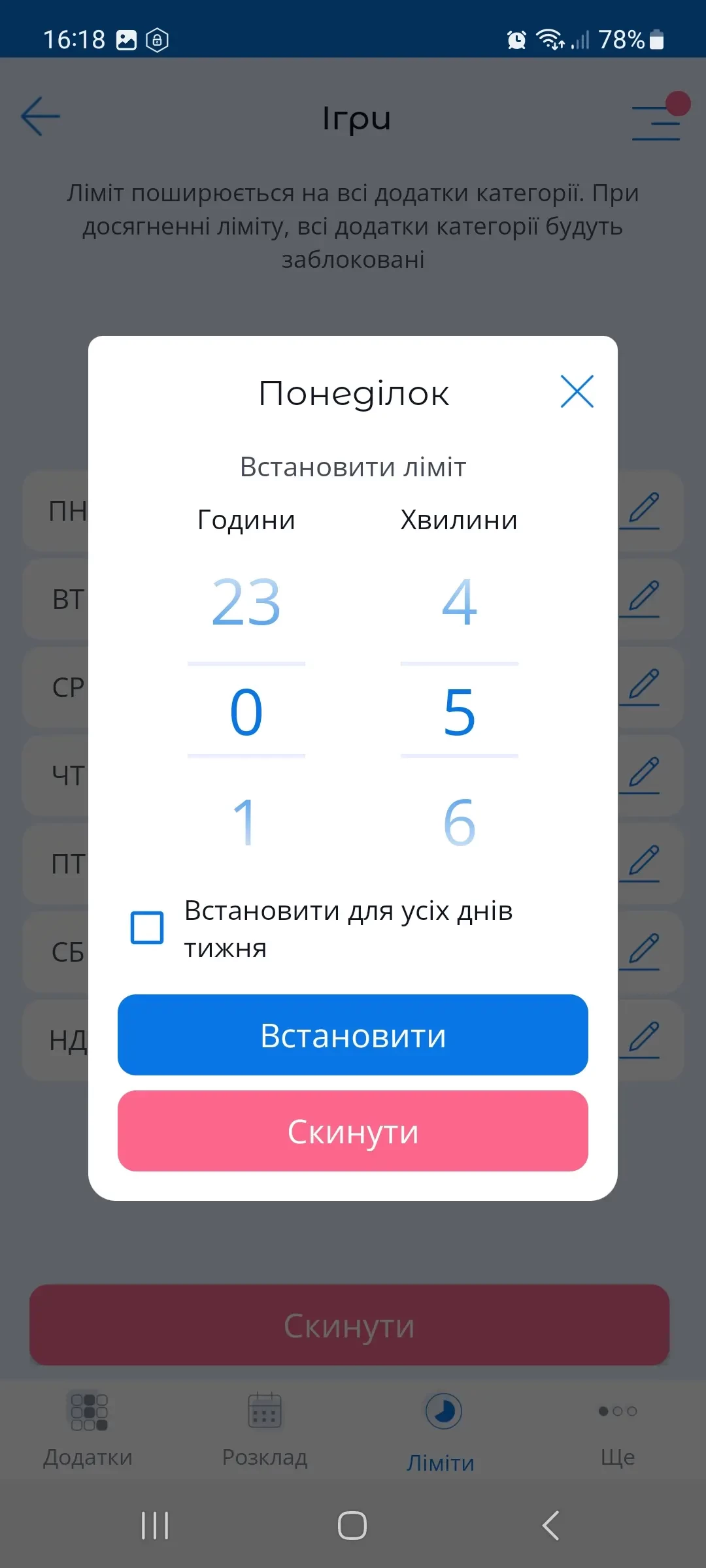Check 'Встановити для усіх днів тижня' box
The height and width of the screenshot is (1568, 706).
tap(147, 928)
